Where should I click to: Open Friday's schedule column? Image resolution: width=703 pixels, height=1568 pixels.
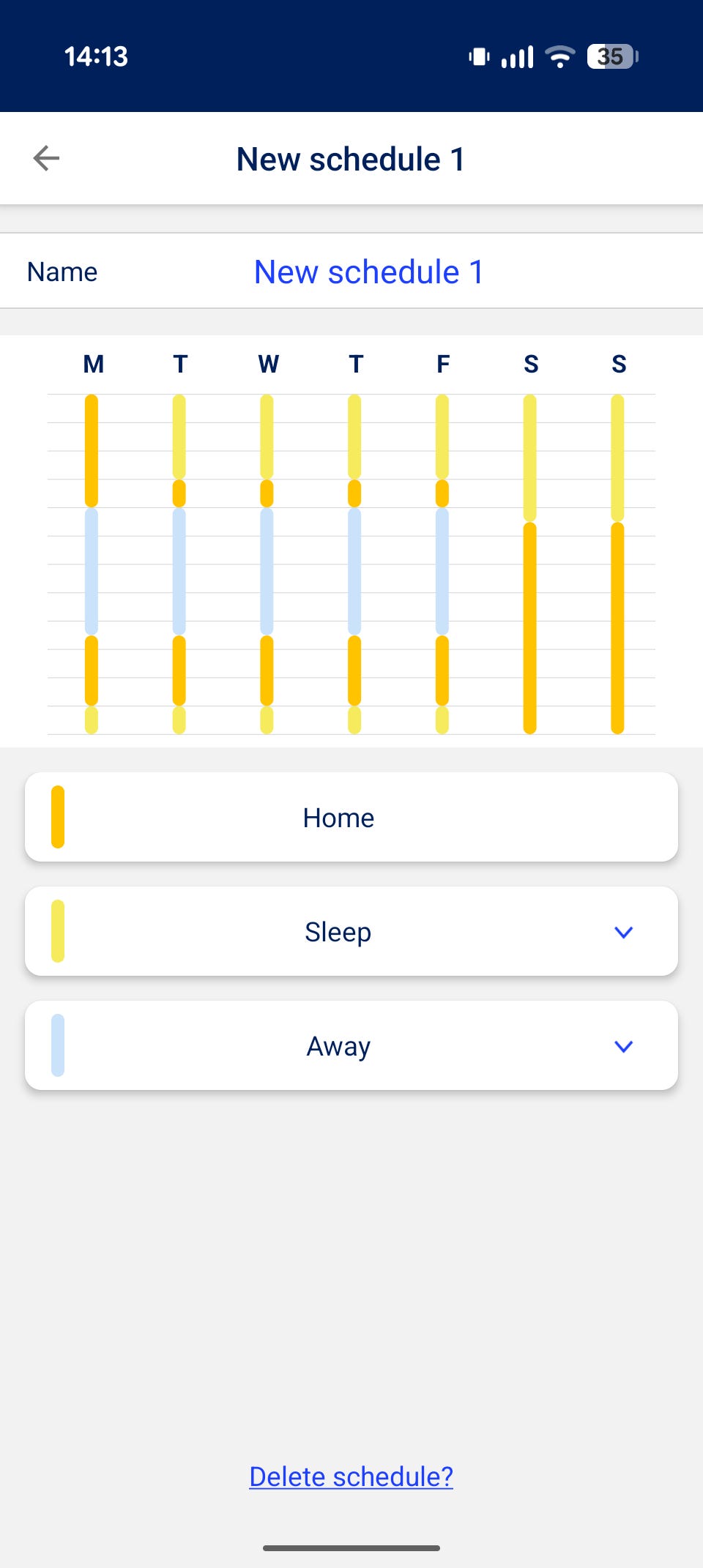(x=442, y=564)
